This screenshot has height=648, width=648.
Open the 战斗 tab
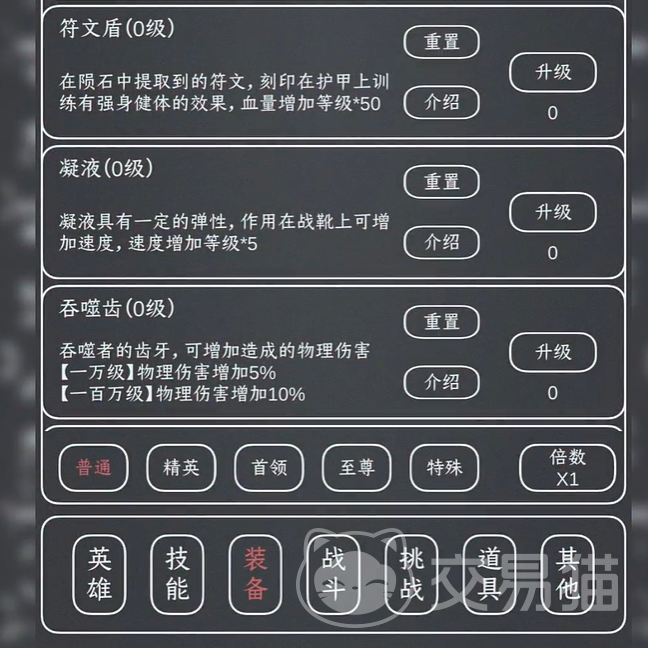click(x=333, y=574)
